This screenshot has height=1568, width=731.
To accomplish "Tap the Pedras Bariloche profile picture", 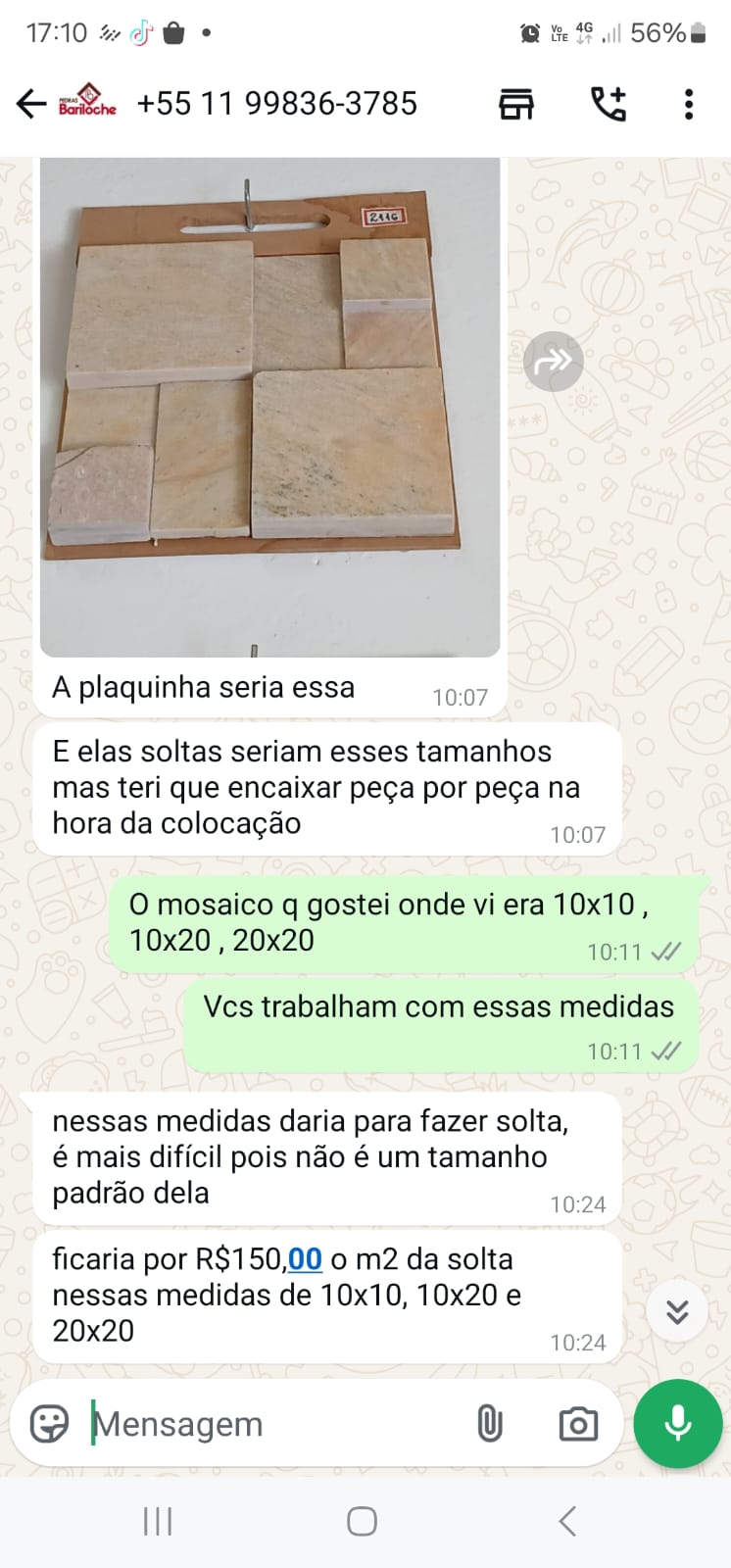I will pyautogui.click(x=88, y=102).
